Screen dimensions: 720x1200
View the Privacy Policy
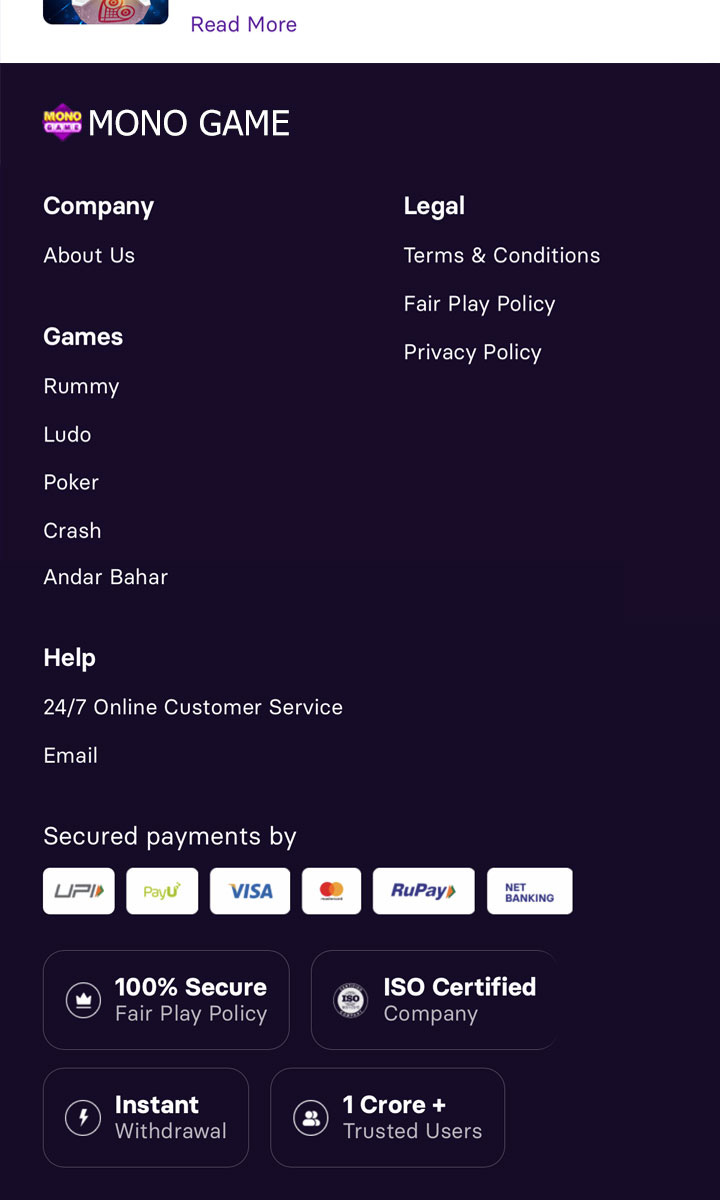[x=472, y=352]
